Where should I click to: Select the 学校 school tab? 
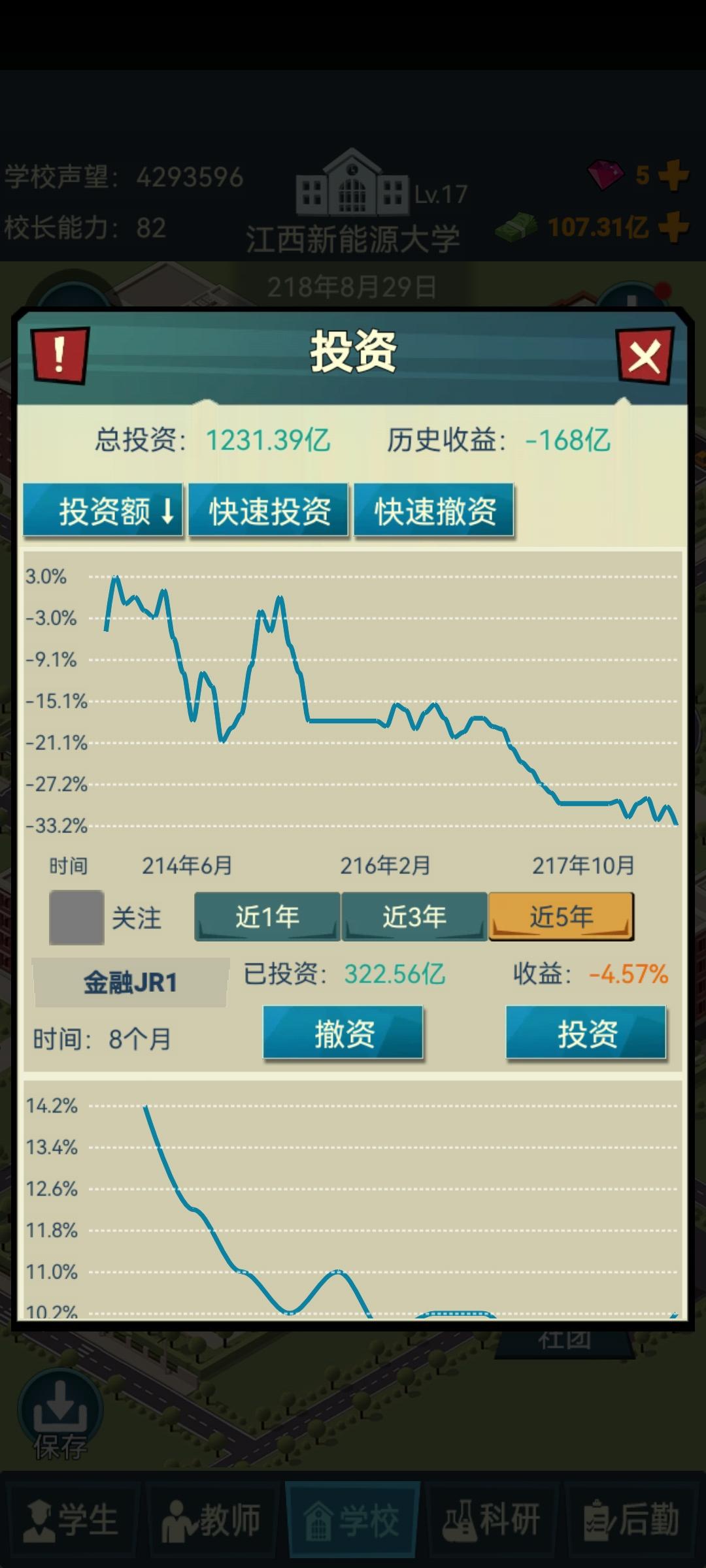(353, 1522)
